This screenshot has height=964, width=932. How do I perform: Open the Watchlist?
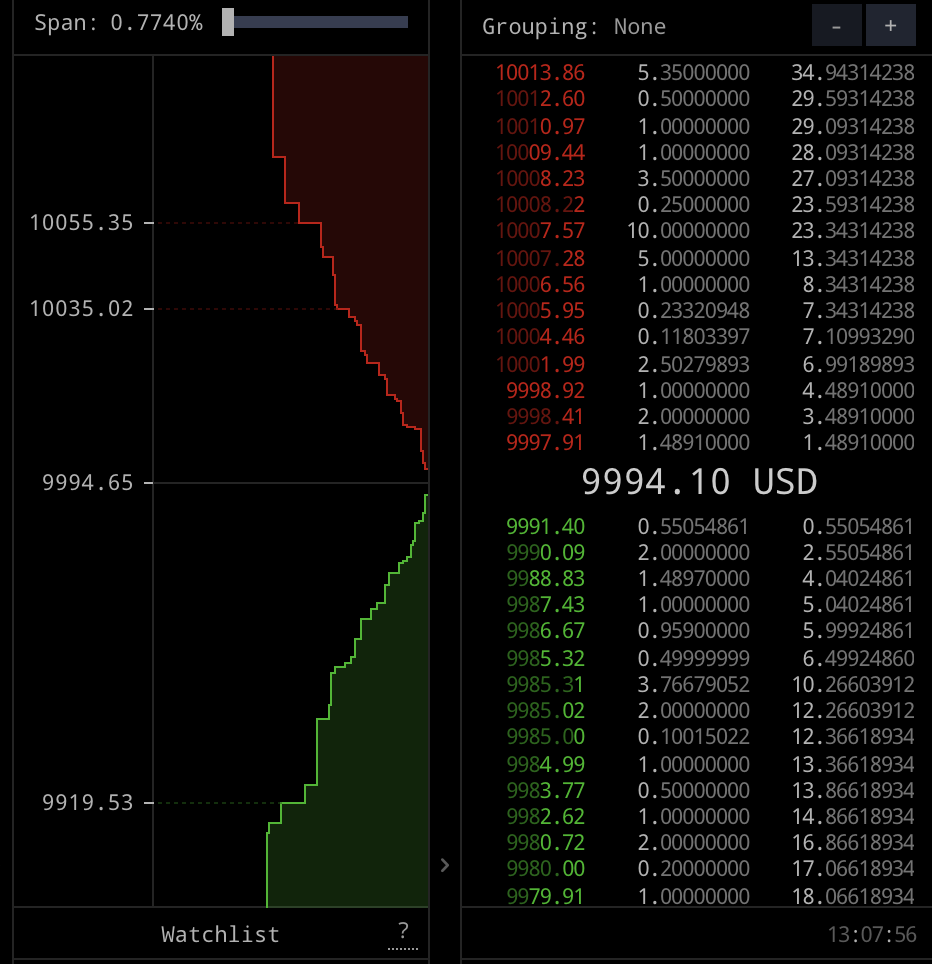point(220,934)
